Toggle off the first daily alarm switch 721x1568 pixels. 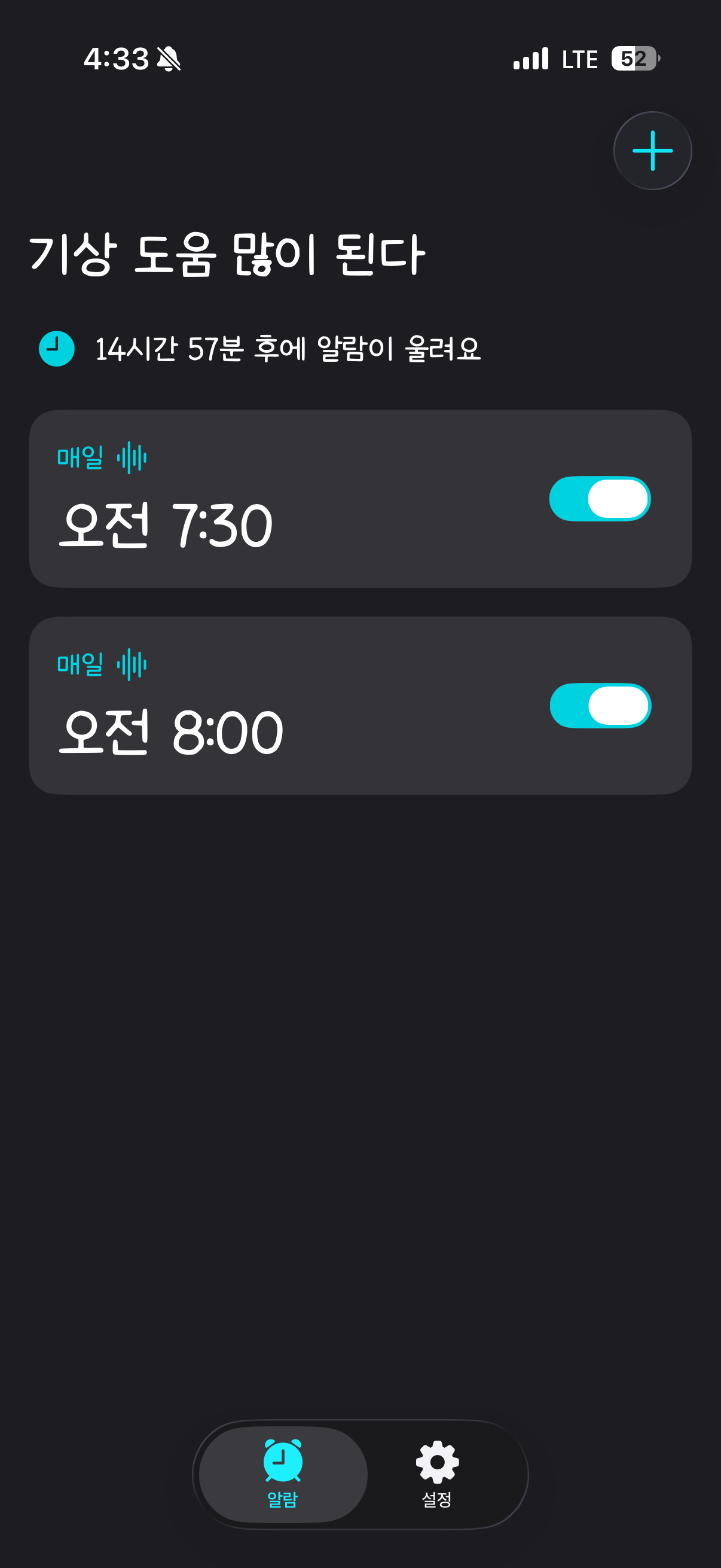[x=600, y=499]
